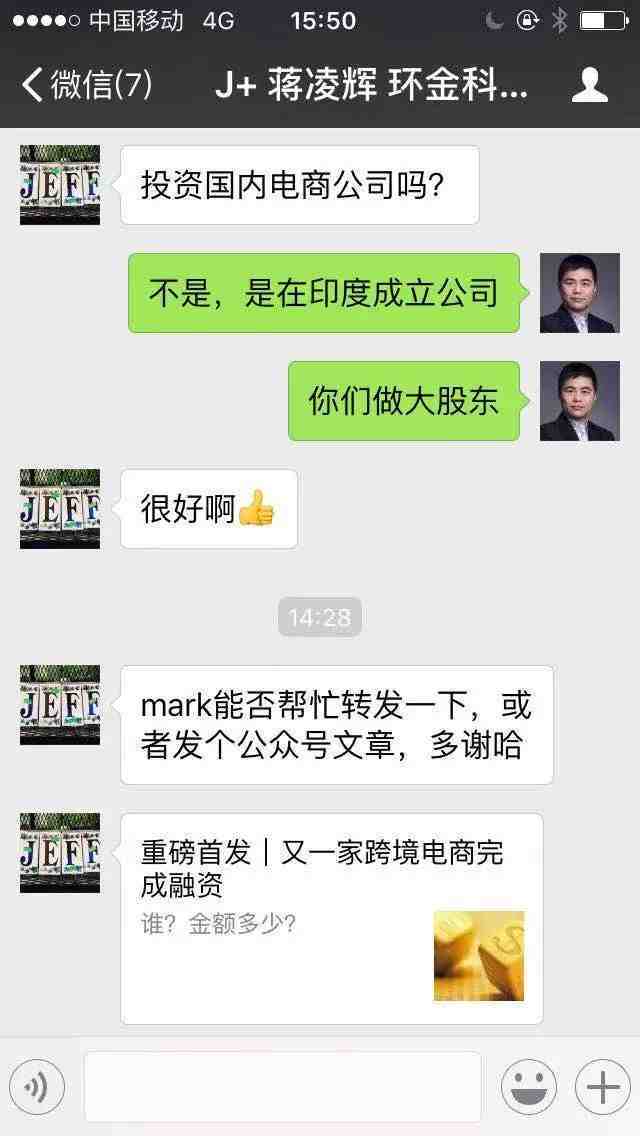Open the emoji sticker picker
The height and width of the screenshot is (1136, 640).
point(528,1086)
